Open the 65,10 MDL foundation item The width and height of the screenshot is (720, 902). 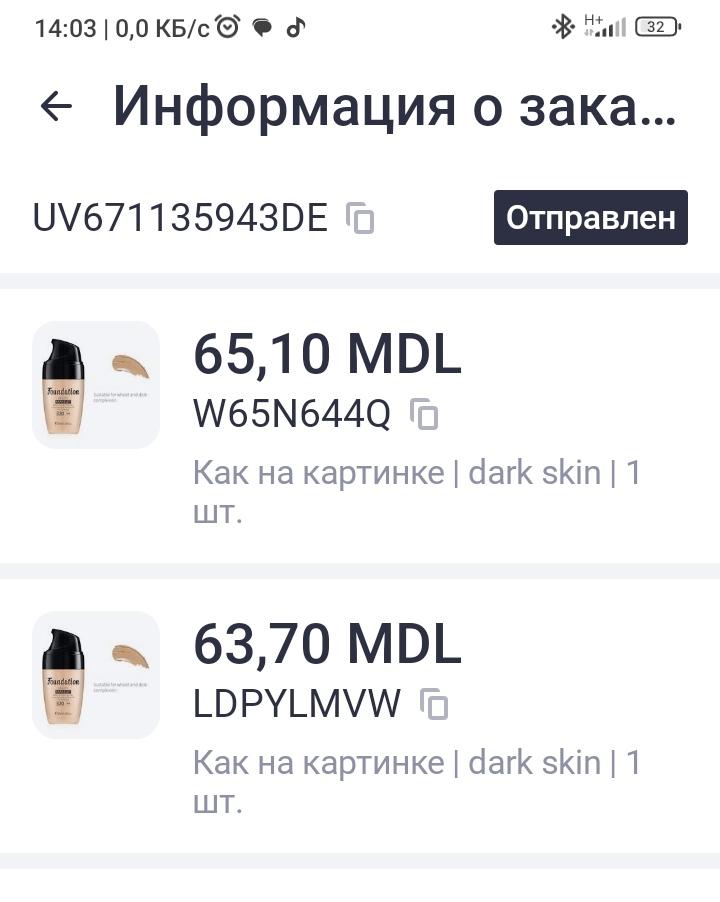(96, 385)
